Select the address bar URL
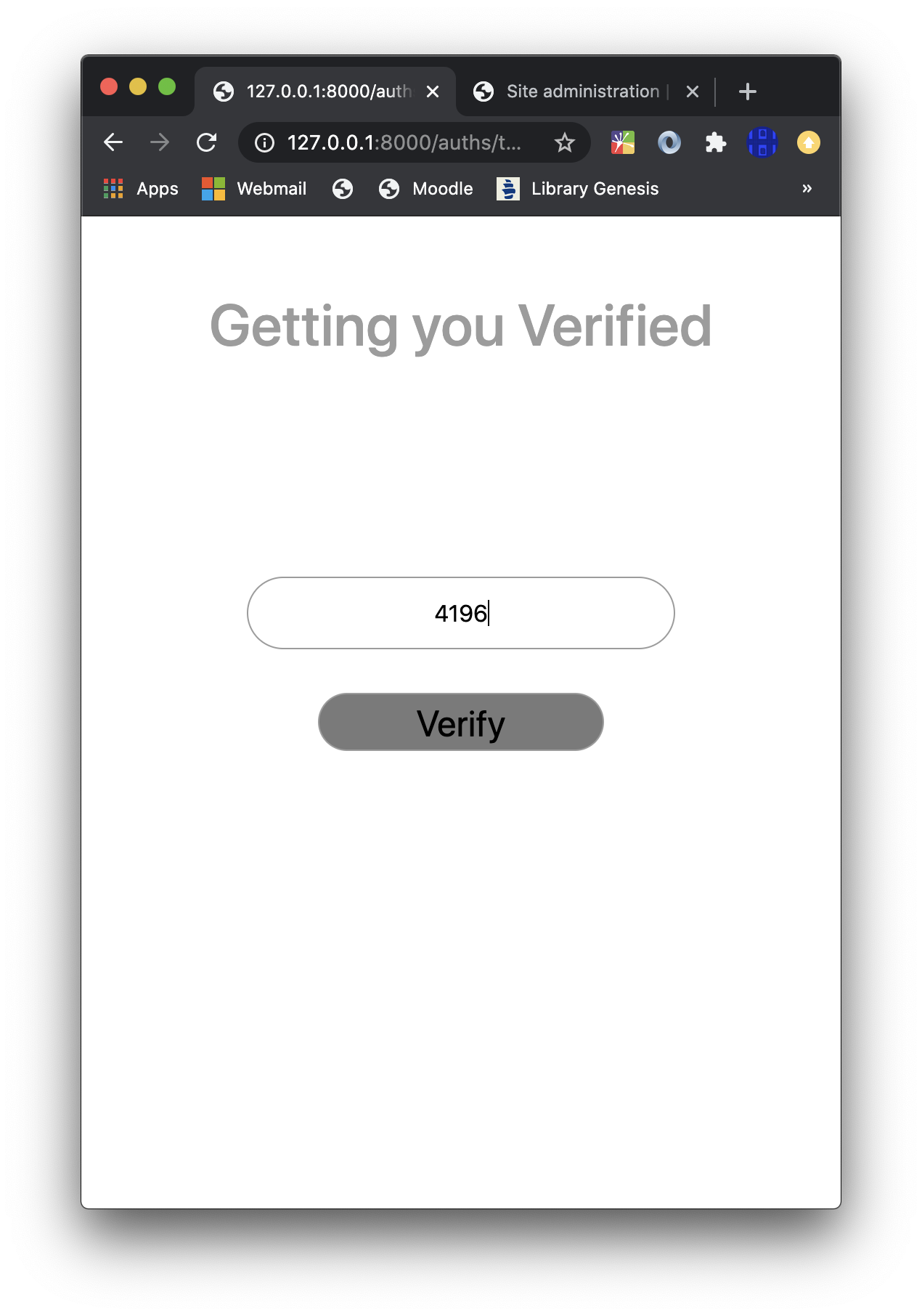Viewport: 922px width, 1316px height. pyautogui.click(x=404, y=142)
